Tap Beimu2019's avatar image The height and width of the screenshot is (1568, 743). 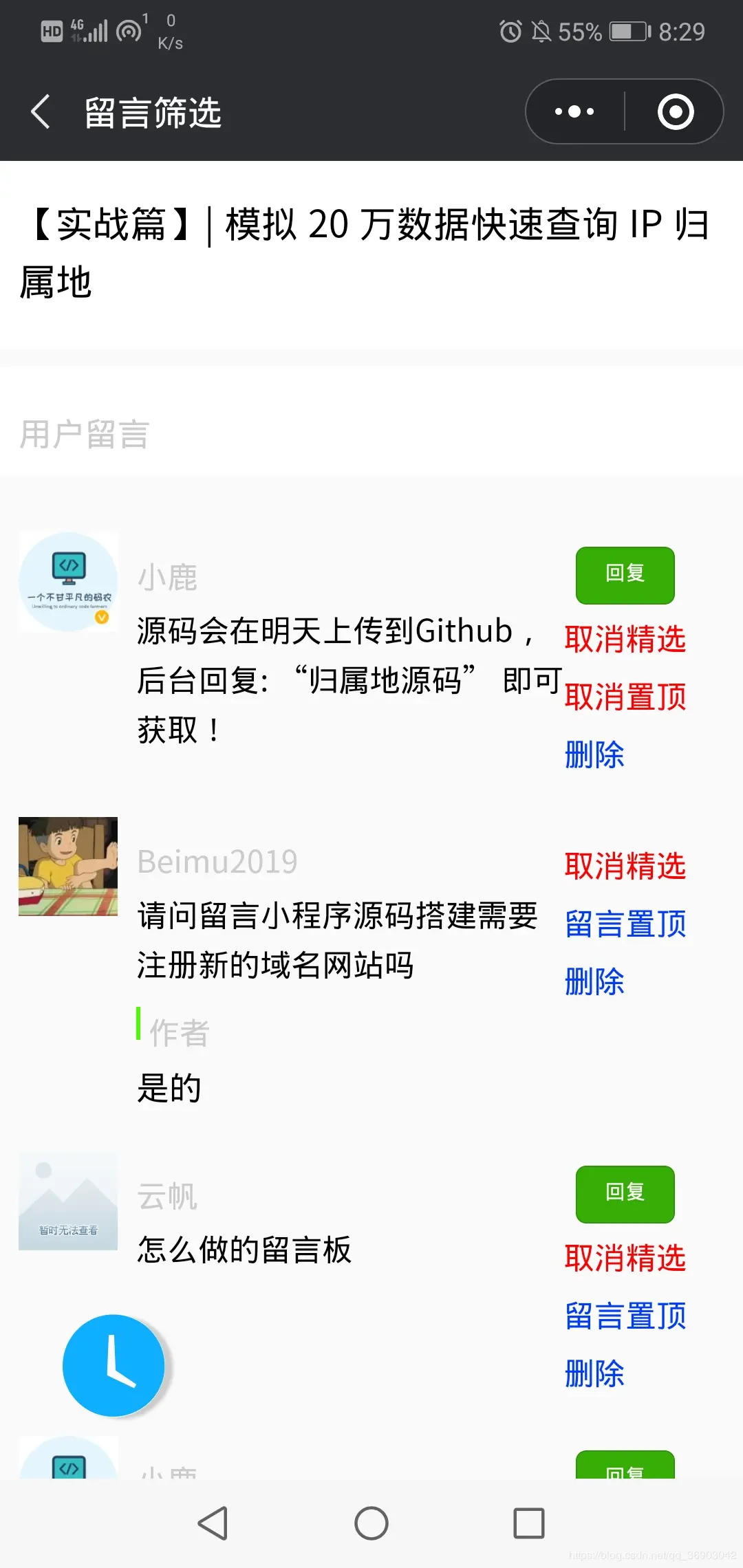click(x=68, y=868)
